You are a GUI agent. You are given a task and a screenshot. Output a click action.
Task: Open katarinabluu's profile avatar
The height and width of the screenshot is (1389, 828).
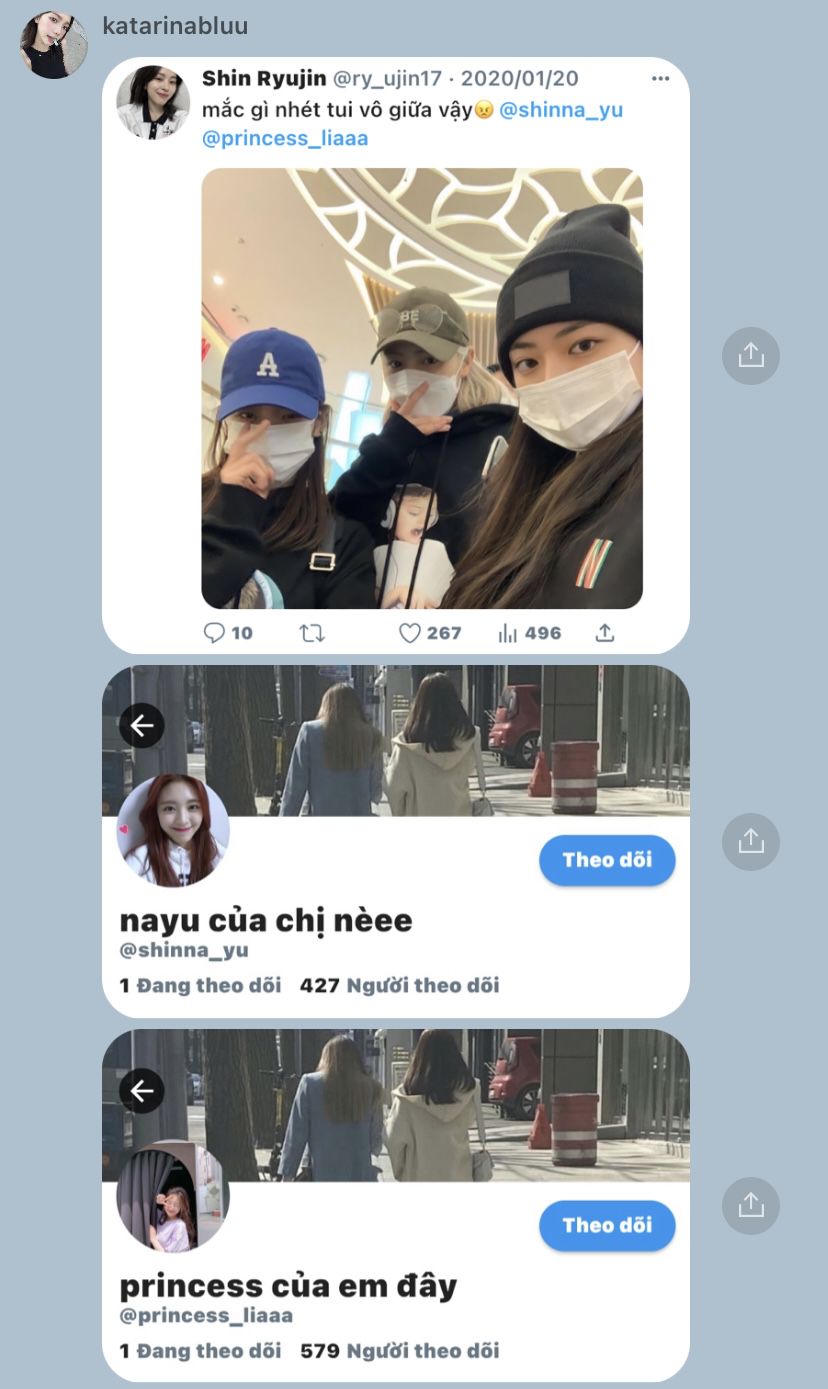click(x=54, y=45)
